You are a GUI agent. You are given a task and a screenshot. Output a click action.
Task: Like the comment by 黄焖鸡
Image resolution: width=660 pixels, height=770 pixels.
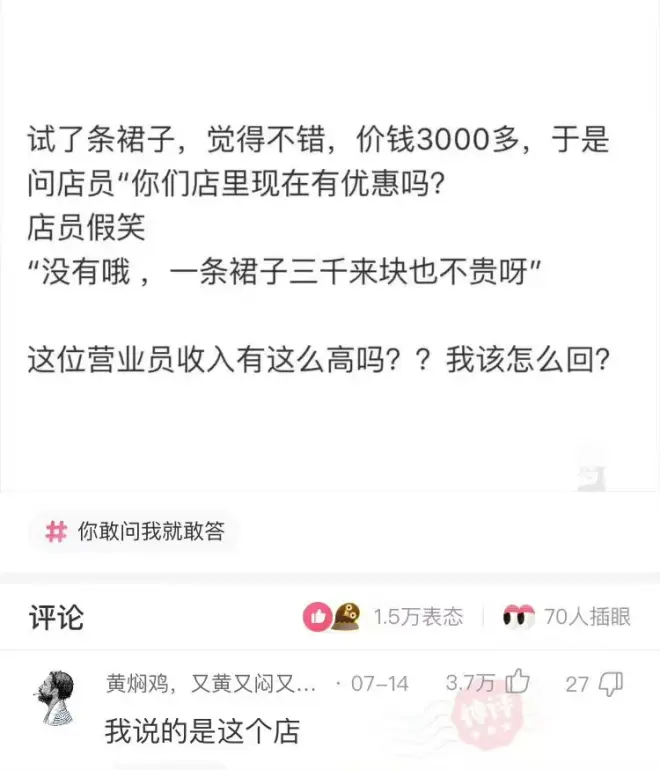517,683
